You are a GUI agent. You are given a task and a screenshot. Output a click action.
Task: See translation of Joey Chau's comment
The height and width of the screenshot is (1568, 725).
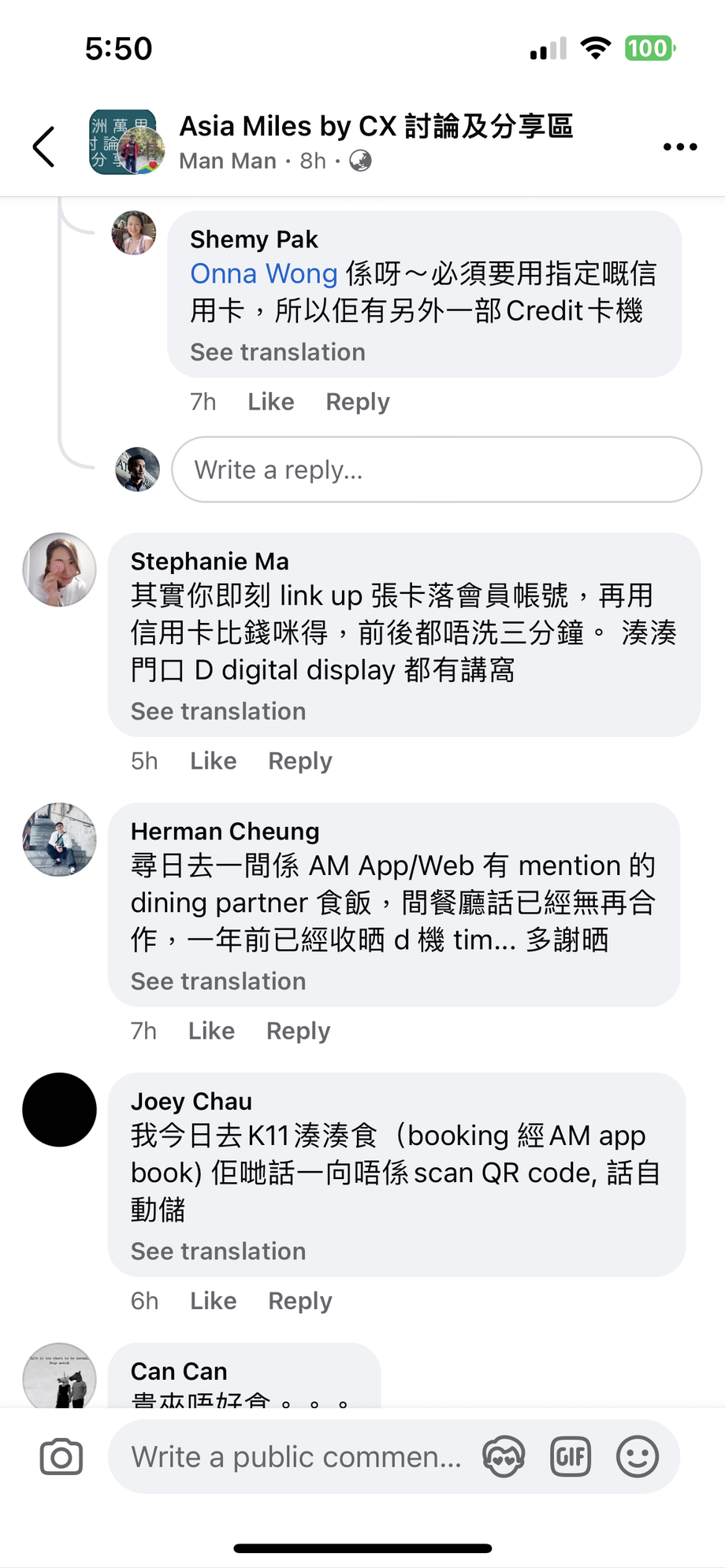point(217,1251)
